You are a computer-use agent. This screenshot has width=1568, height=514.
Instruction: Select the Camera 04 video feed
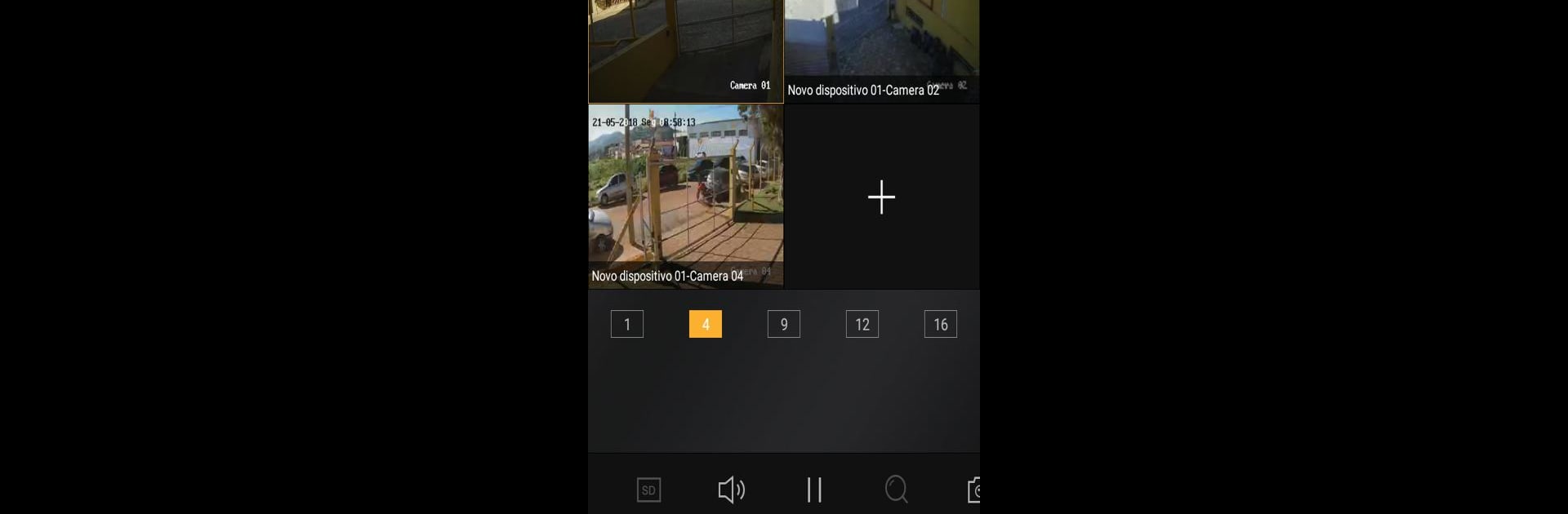tap(685, 196)
